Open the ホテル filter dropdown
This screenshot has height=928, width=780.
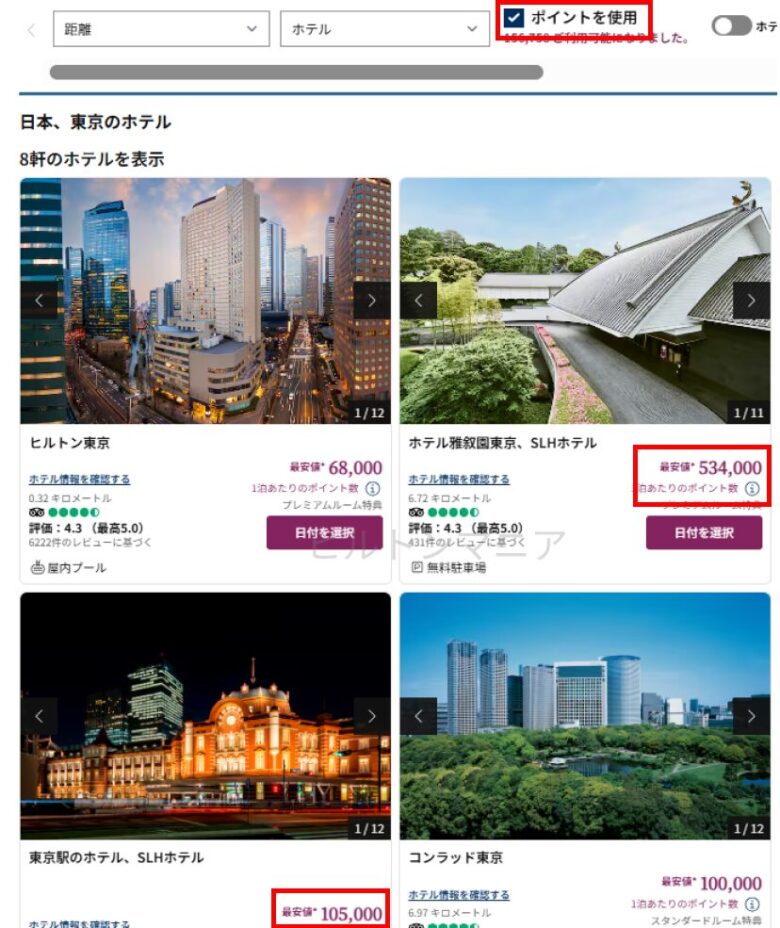384,29
